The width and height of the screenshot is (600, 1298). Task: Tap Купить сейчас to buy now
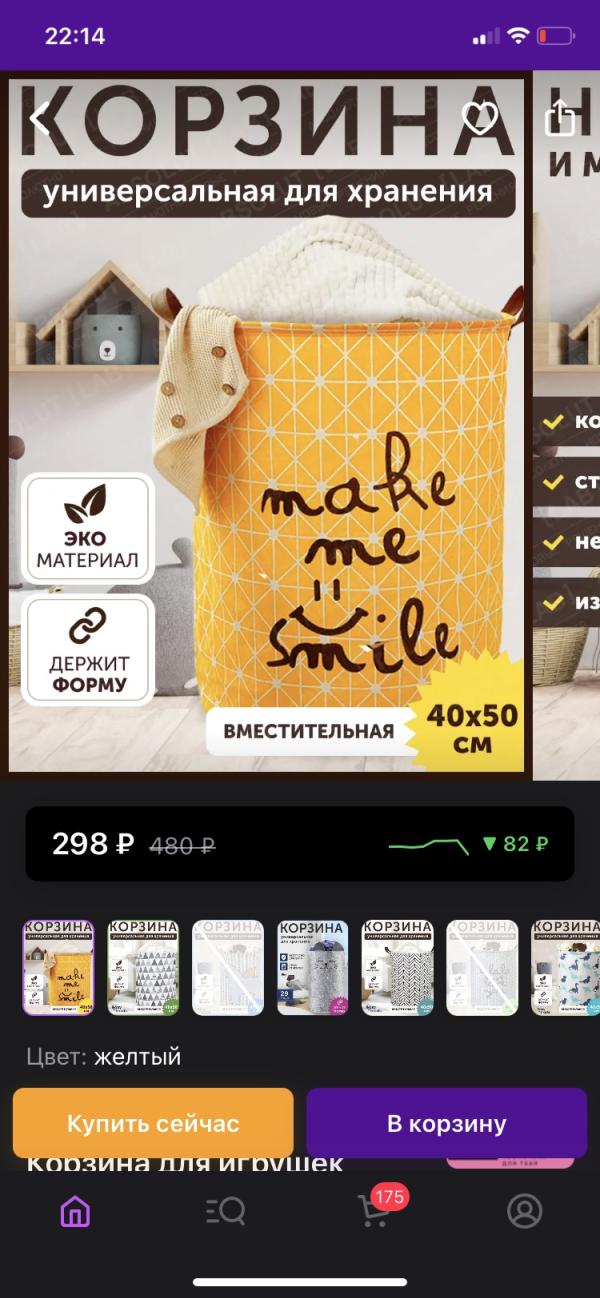pyautogui.click(x=153, y=1123)
